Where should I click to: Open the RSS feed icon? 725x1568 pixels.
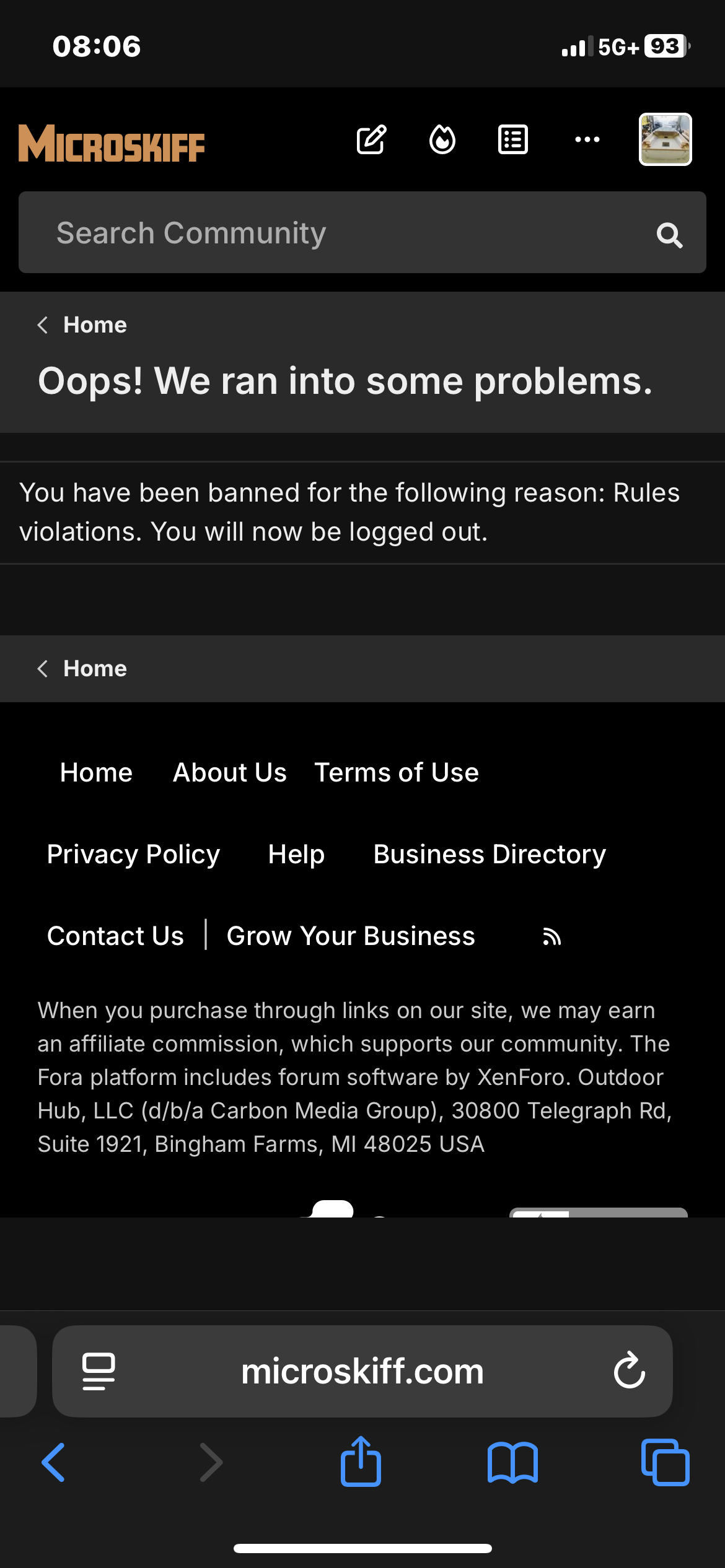click(x=551, y=936)
